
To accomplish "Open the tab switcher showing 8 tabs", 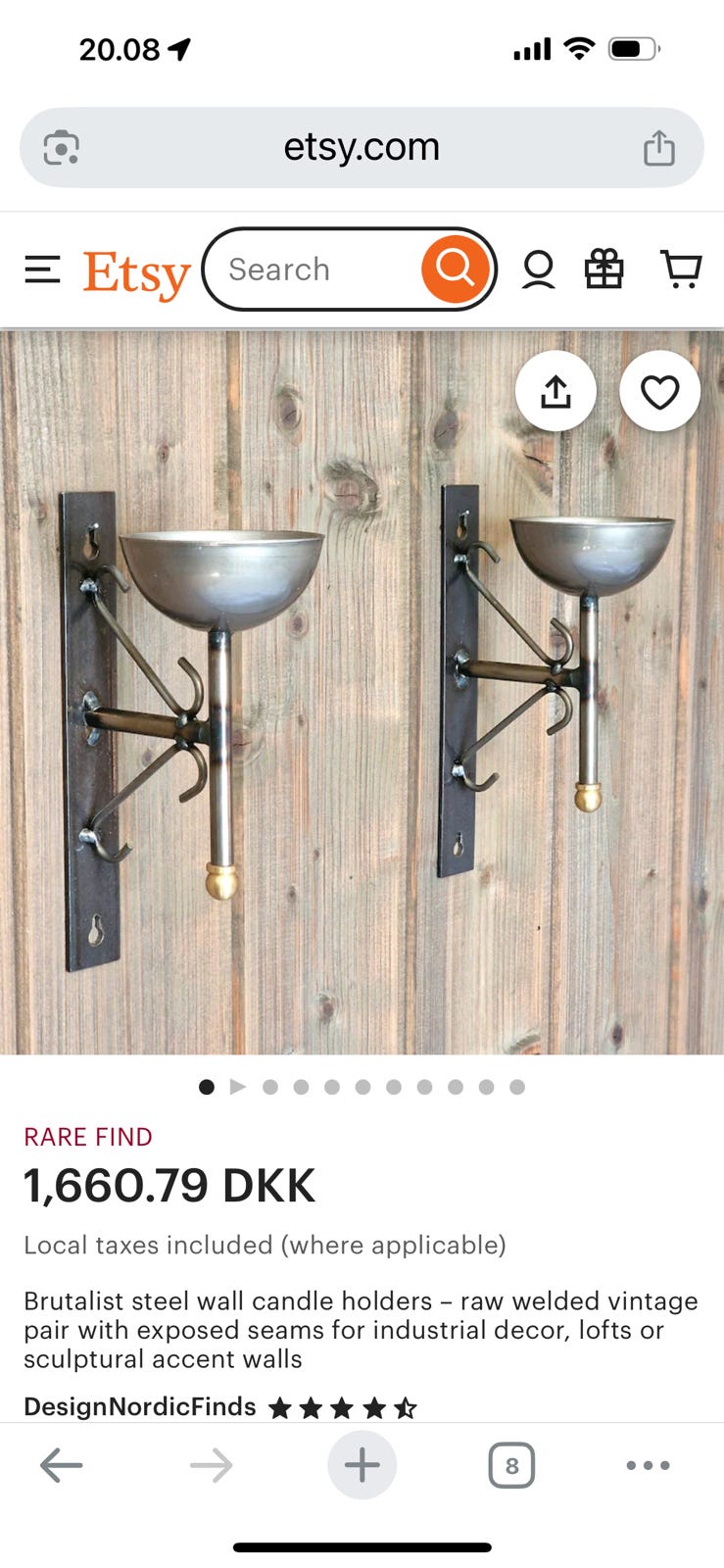I will [x=511, y=1466].
